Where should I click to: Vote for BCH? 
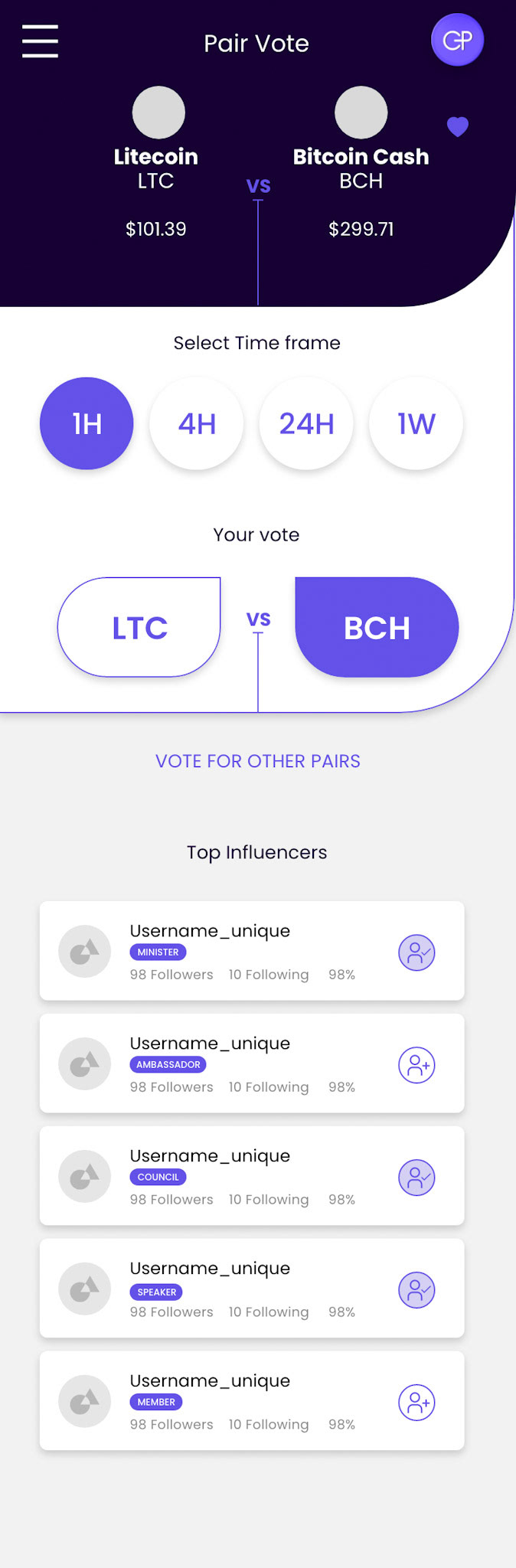coord(377,627)
